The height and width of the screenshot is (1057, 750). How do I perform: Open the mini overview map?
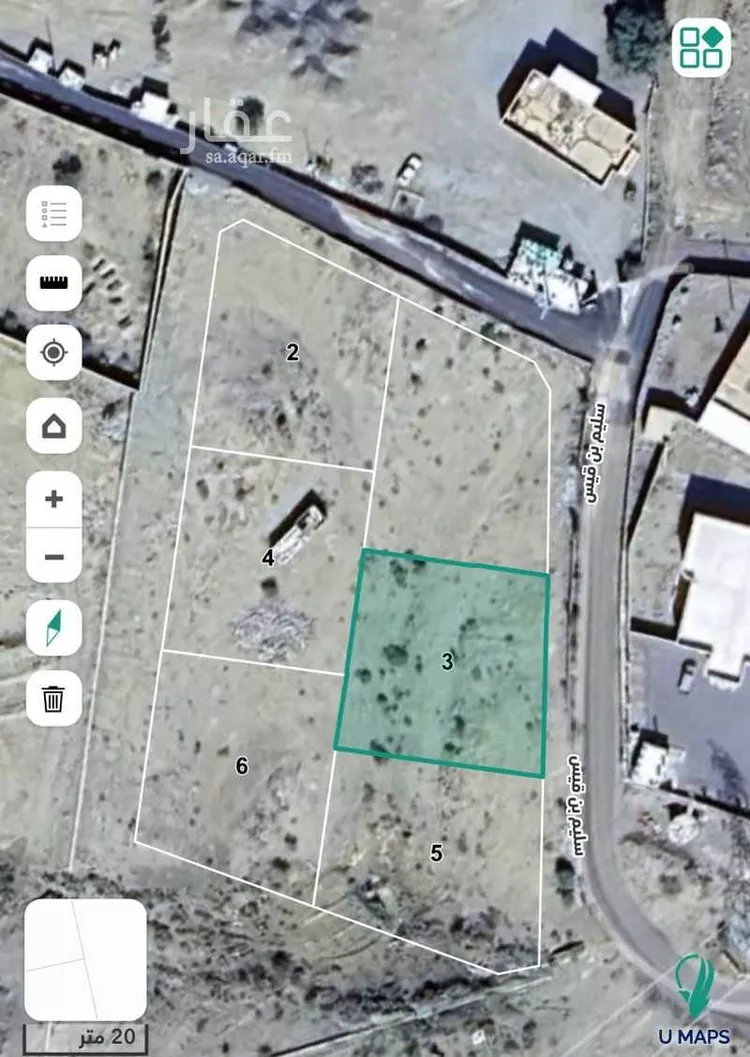tap(86, 959)
